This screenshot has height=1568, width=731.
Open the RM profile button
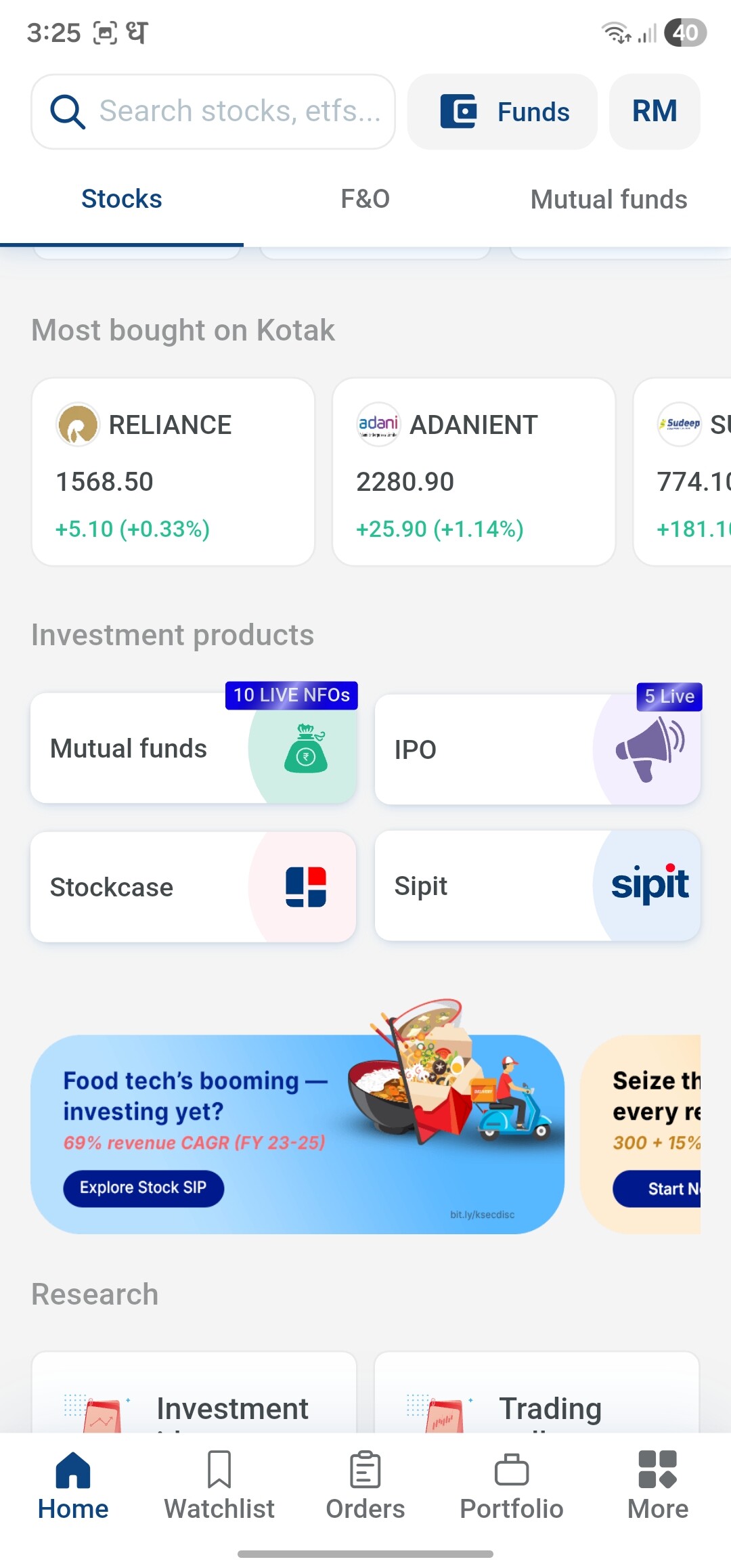[655, 112]
